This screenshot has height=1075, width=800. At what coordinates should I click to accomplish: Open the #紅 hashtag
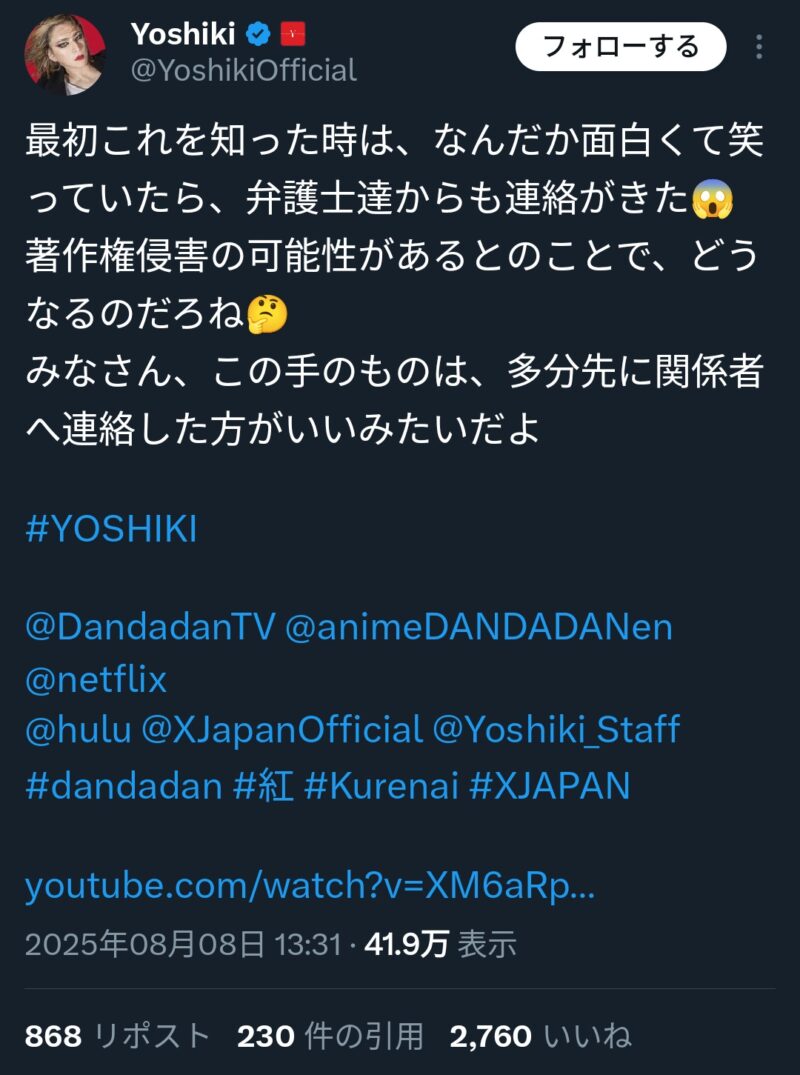[264, 785]
